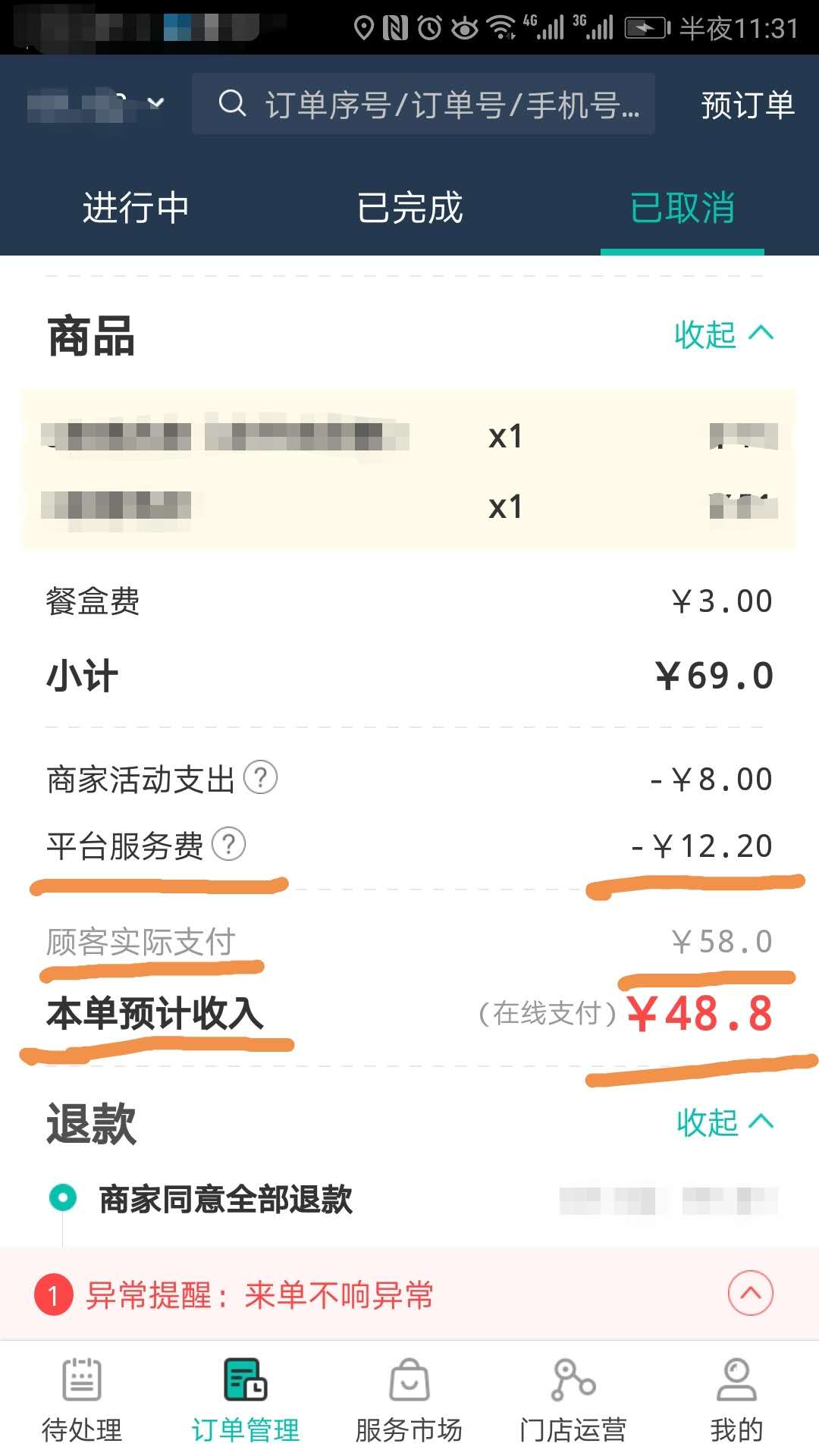Click the magnifier icon in the search bar
Viewport: 819px width, 1456px height.
point(234,105)
